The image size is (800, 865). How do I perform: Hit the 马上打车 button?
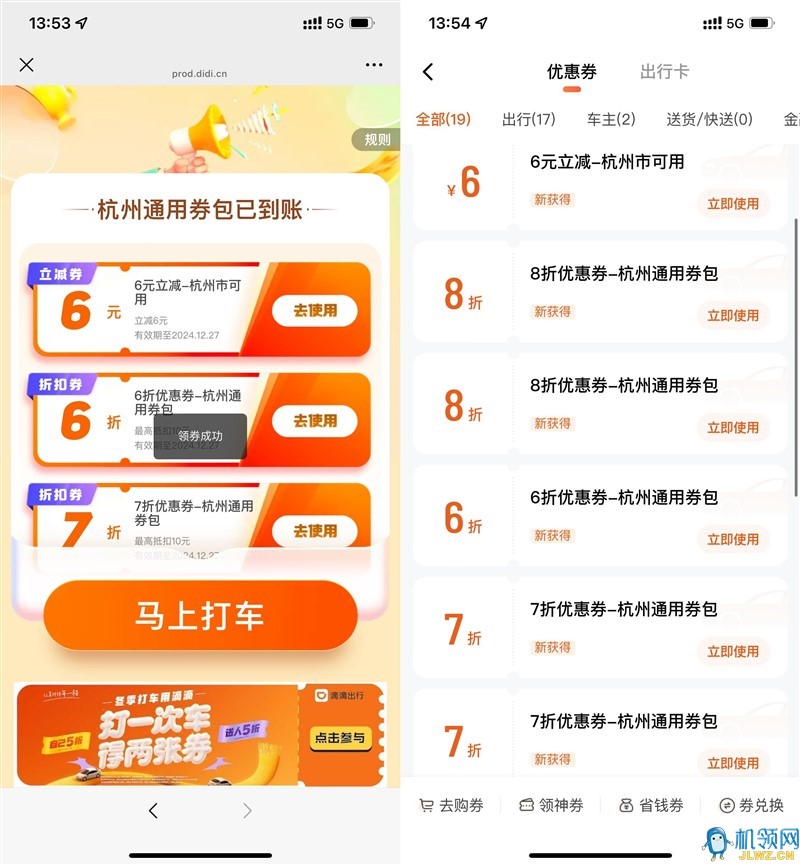[x=200, y=615]
